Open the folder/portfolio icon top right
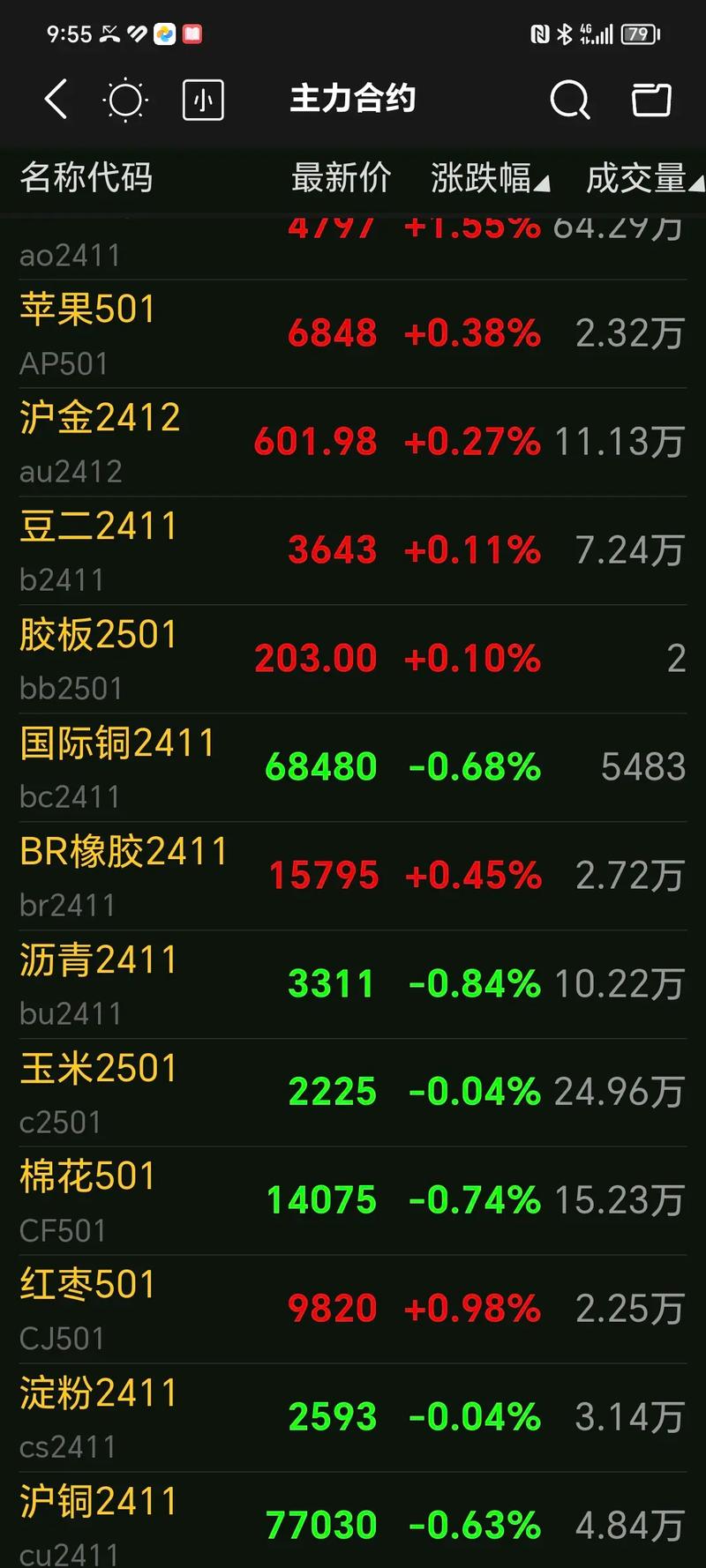The height and width of the screenshot is (1568, 706). 651,100
